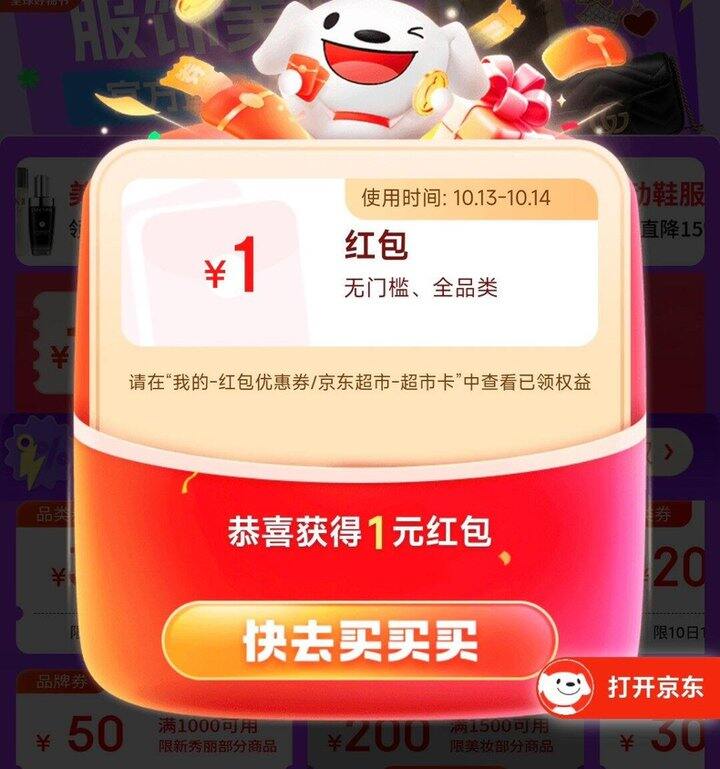
Task: Tap the 快去买买买 button
Action: (x=359, y=643)
